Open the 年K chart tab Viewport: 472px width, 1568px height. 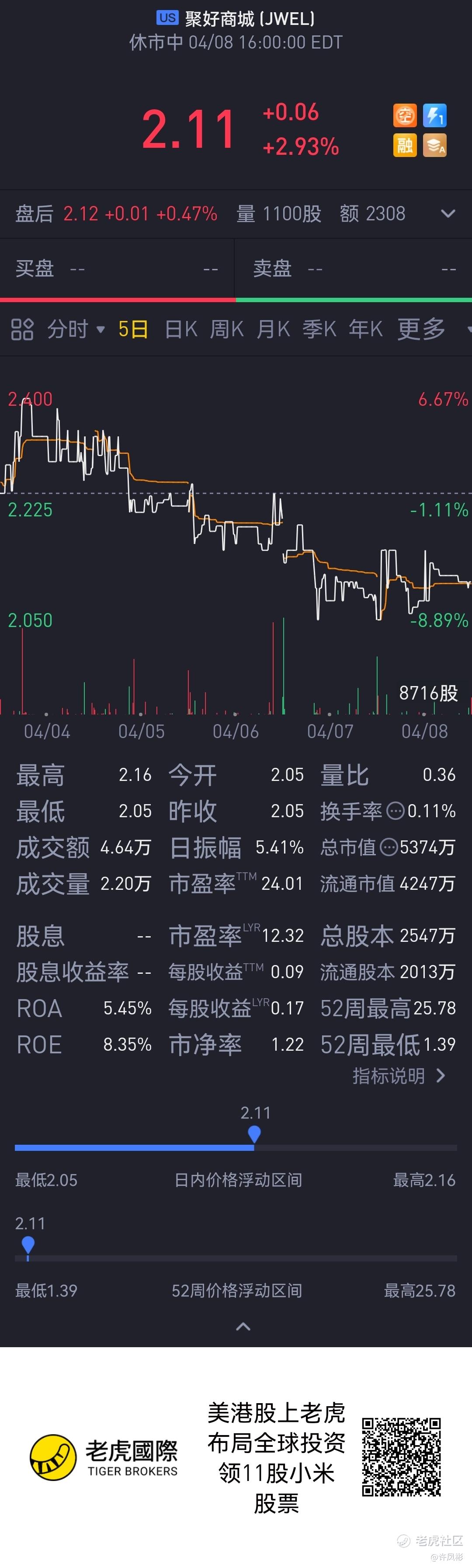[365, 329]
